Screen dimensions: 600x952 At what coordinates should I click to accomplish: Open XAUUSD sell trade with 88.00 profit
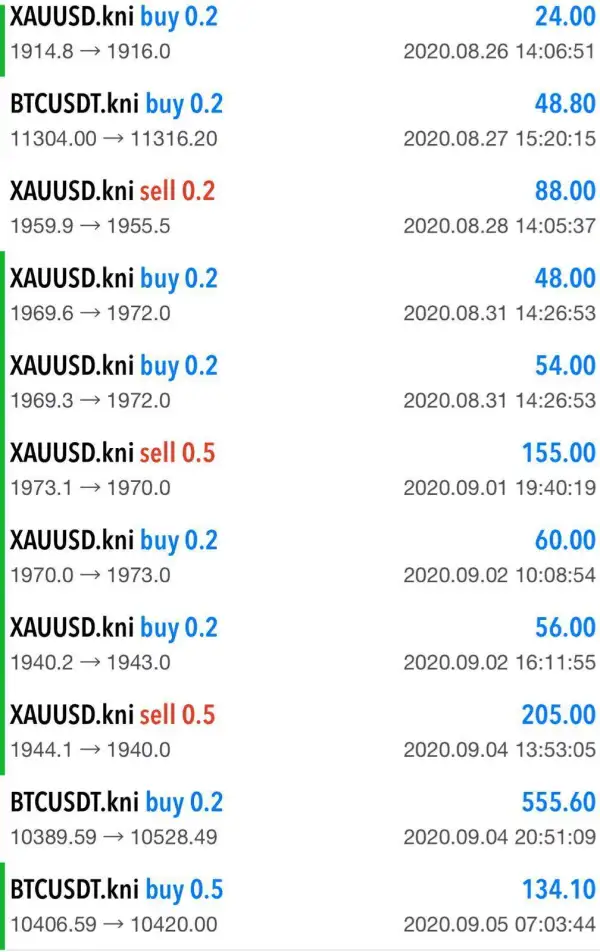pyautogui.click(x=300, y=207)
